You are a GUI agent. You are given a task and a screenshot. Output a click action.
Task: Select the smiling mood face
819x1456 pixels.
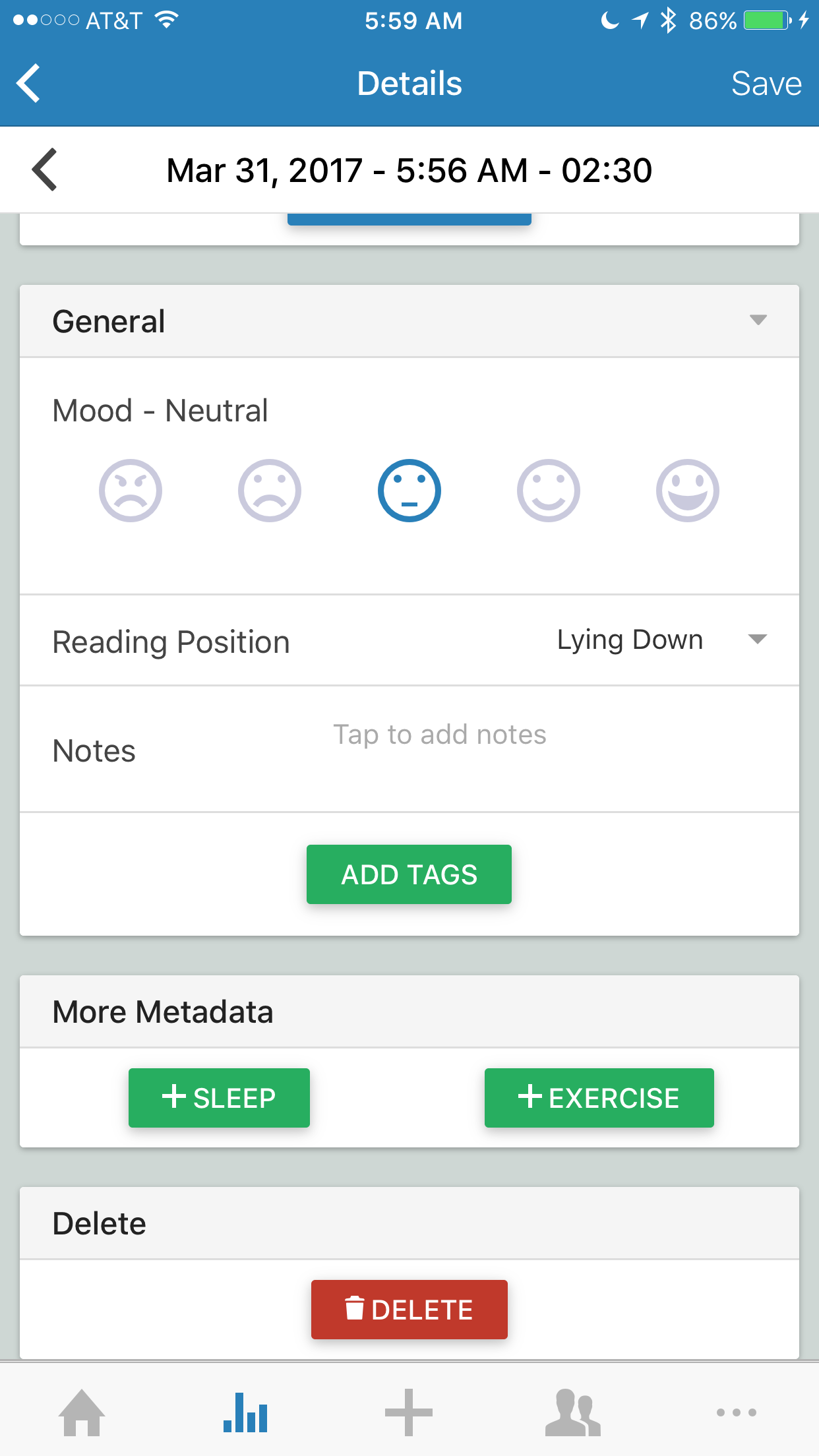549,491
